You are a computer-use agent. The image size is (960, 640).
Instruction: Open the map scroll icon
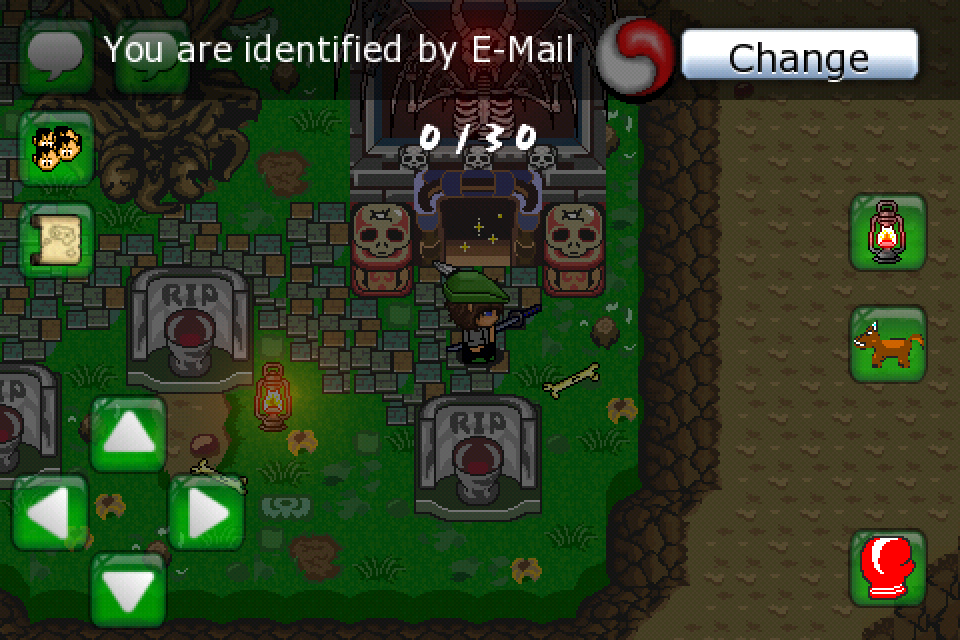click(57, 240)
